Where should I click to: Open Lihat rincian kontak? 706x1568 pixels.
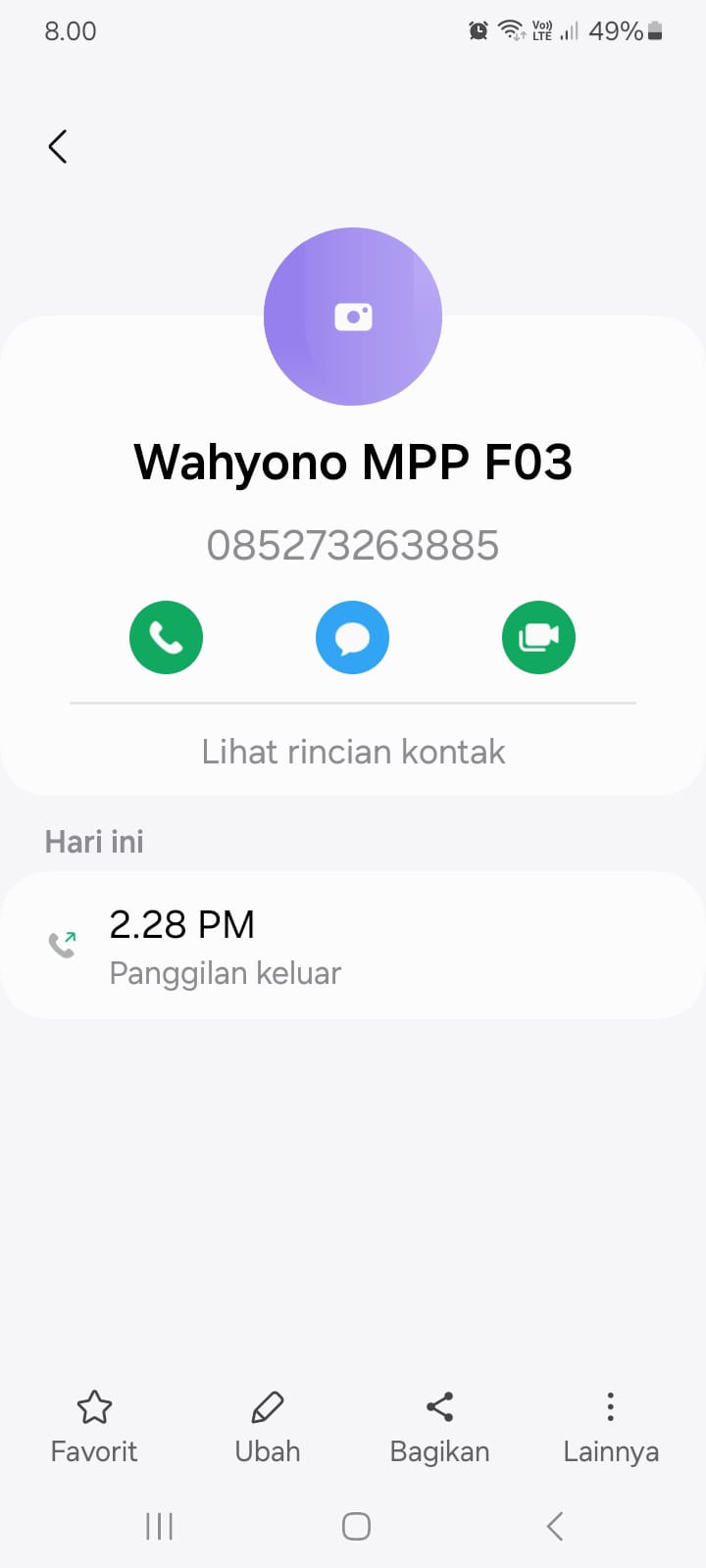point(353,752)
